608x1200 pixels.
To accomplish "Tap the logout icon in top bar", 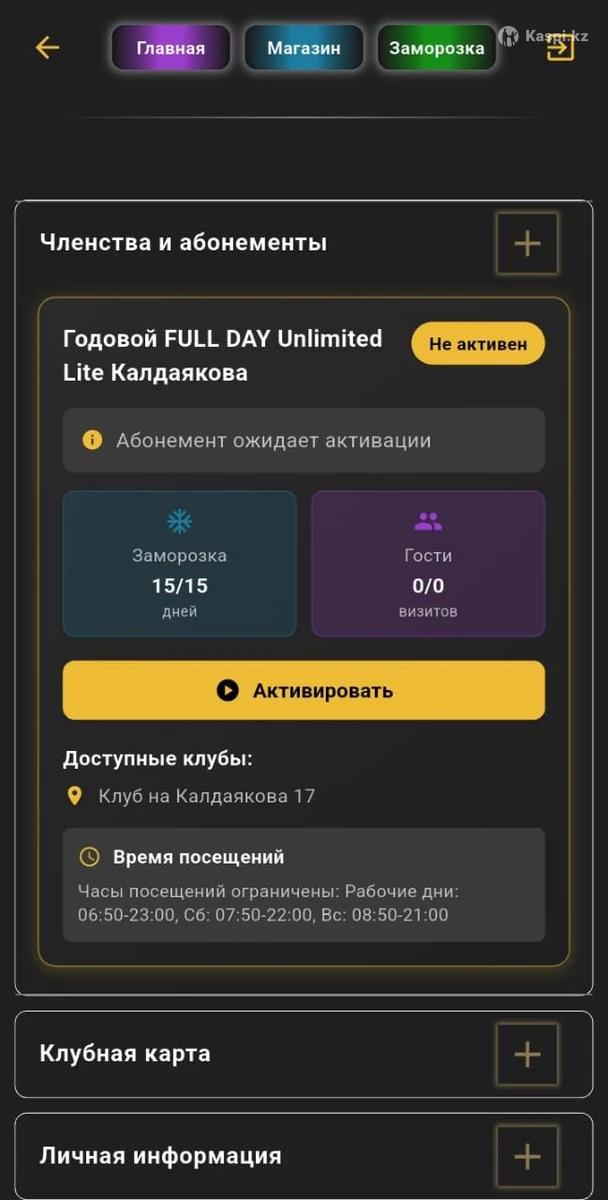I will click(560, 47).
